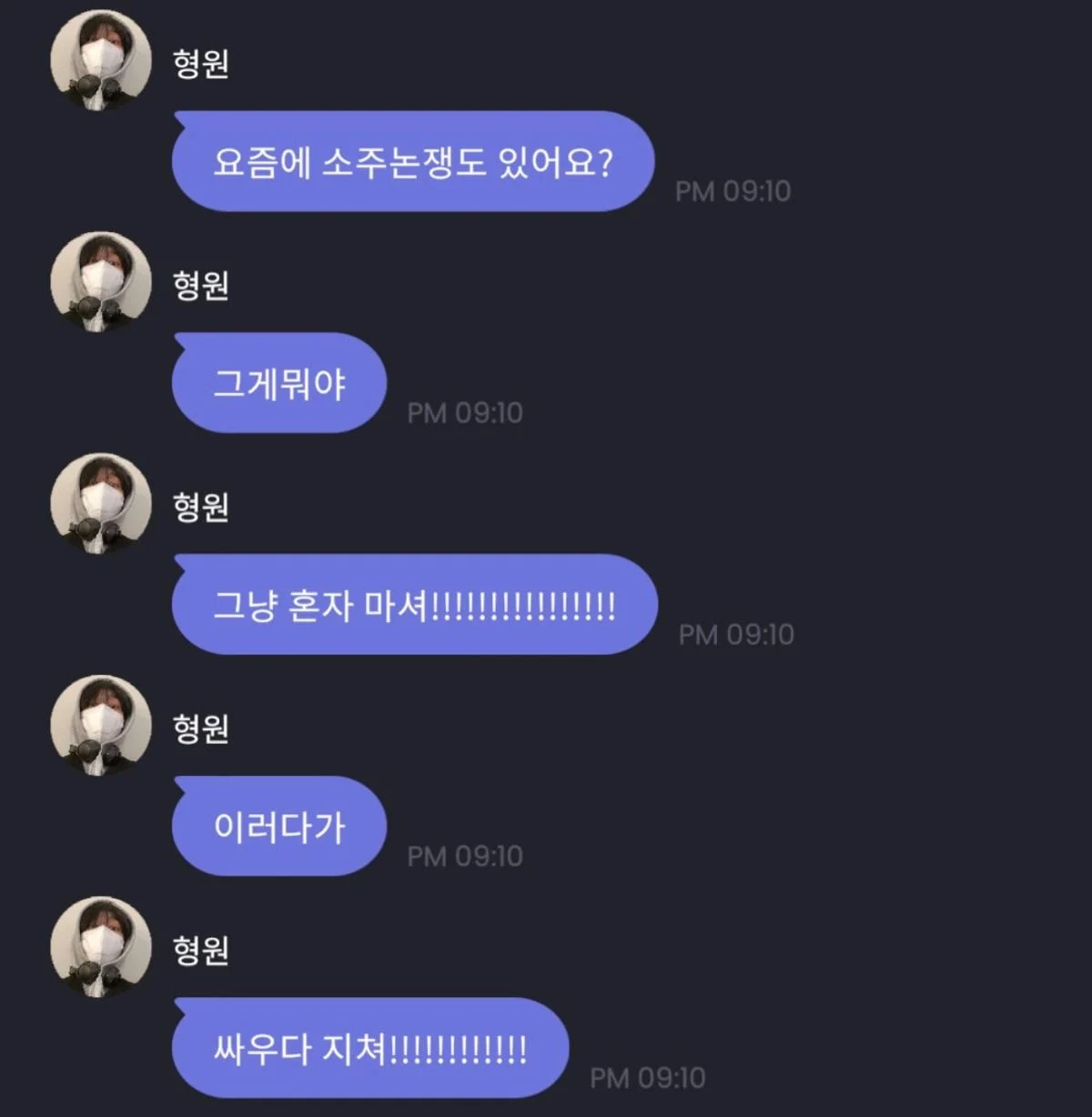Tap the '그게뭐야' chat bubble
This screenshot has width=1092, height=1117.
pyautogui.click(x=278, y=383)
